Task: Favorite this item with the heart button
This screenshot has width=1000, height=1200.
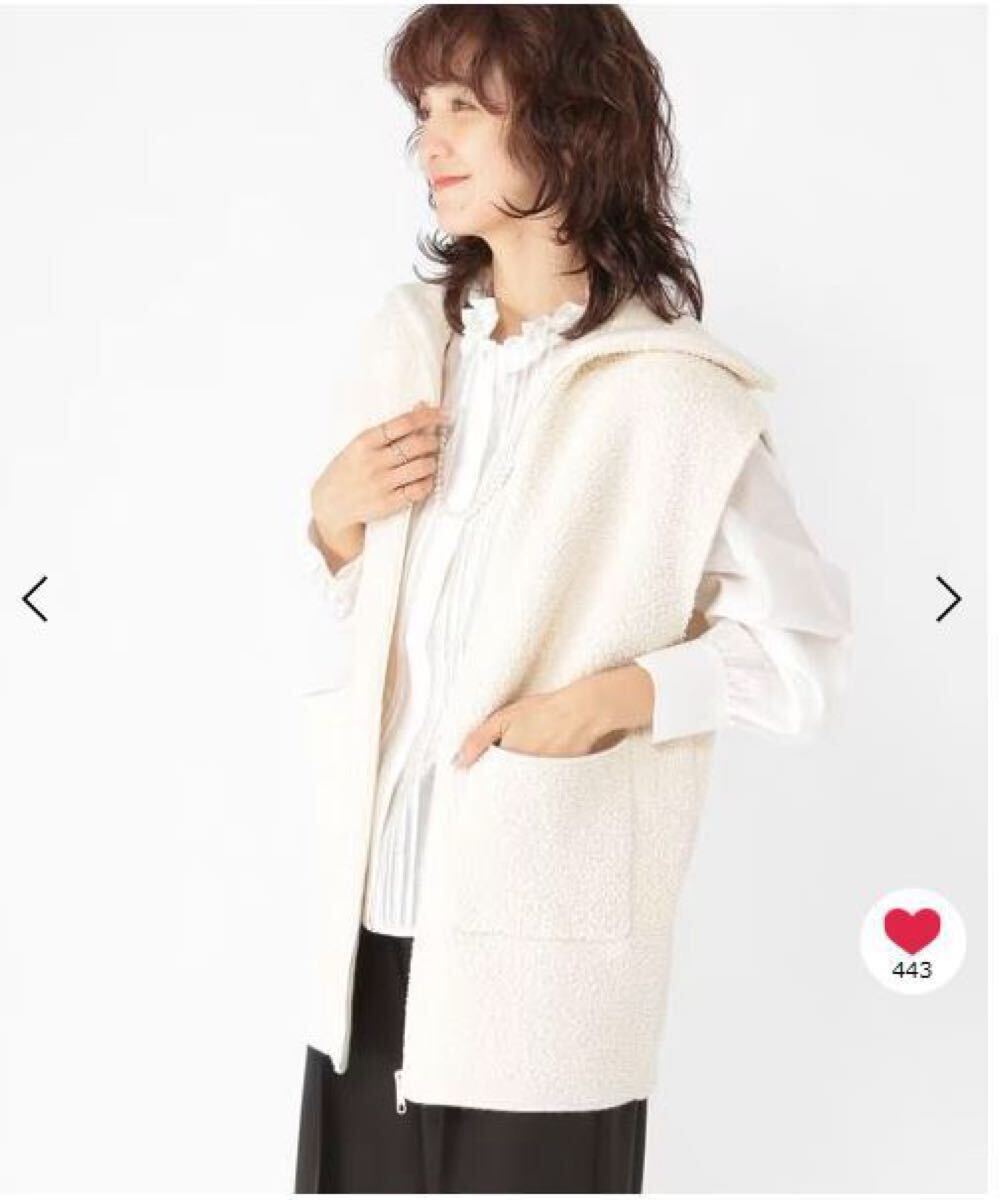Action: (912, 940)
